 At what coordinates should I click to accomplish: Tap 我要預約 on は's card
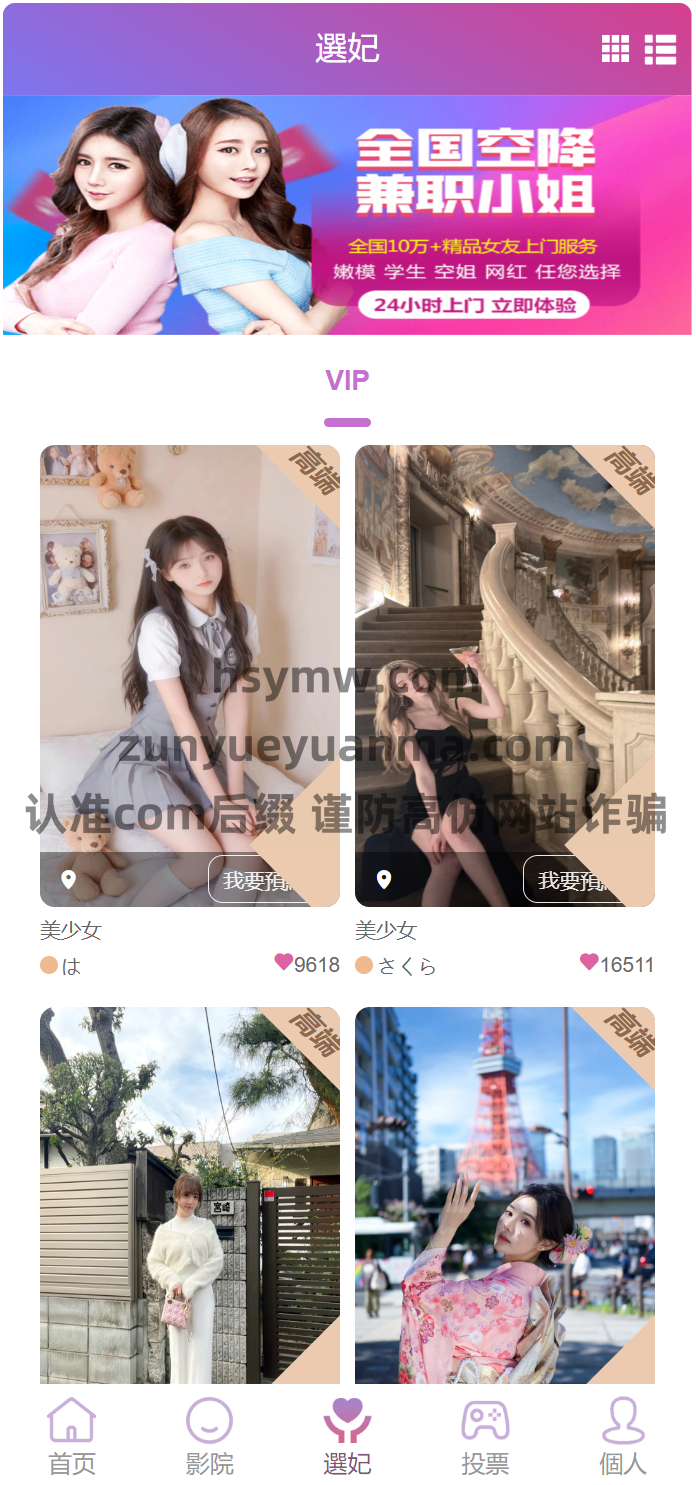point(264,880)
